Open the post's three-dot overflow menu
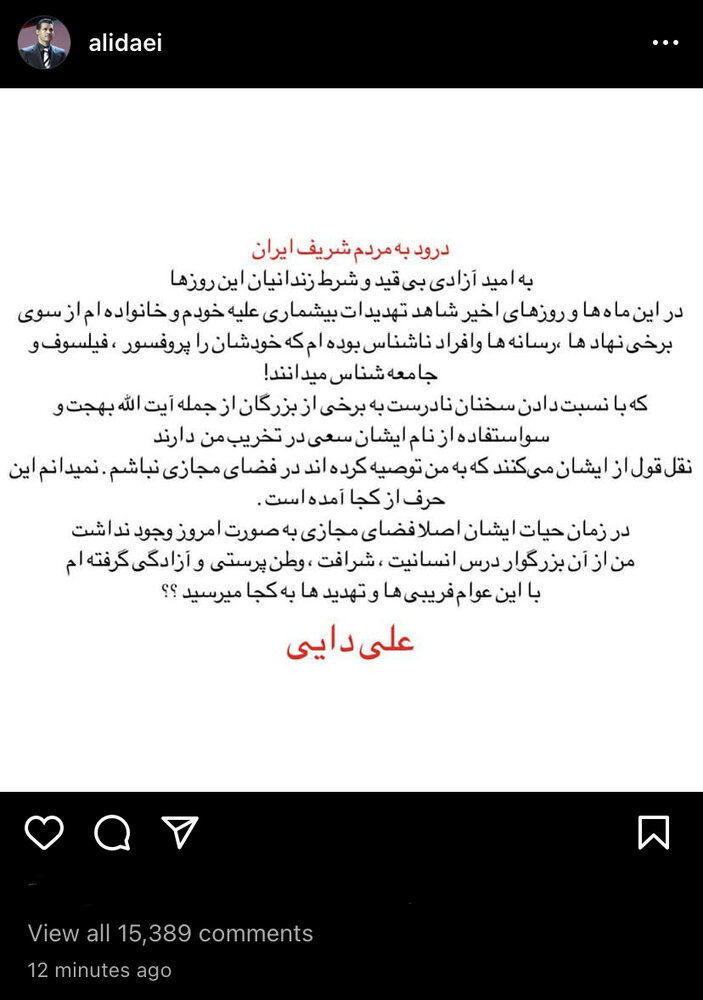Viewport: 703px width, 1000px height. point(666,43)
